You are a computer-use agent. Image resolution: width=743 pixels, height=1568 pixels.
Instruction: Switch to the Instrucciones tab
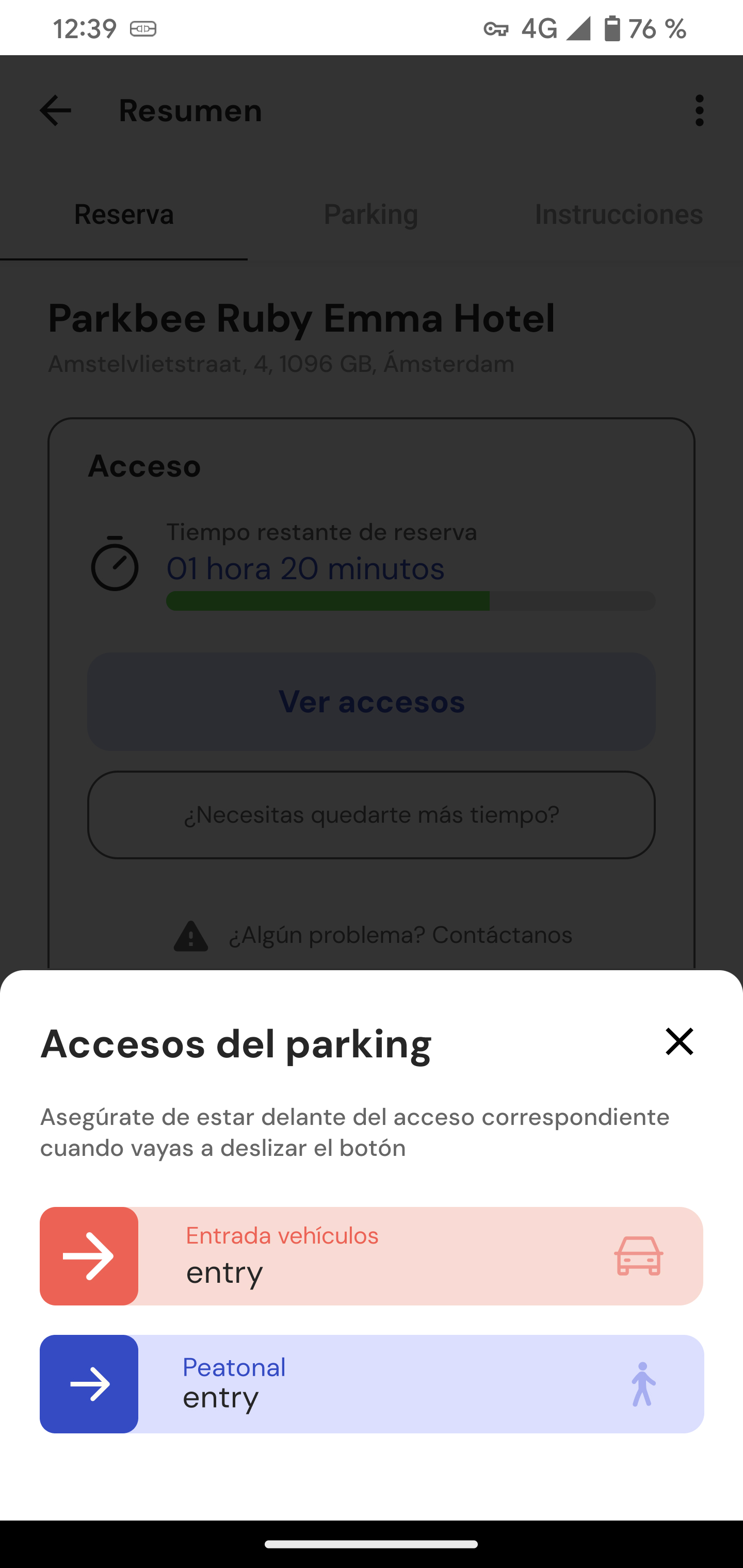[619, 214]
